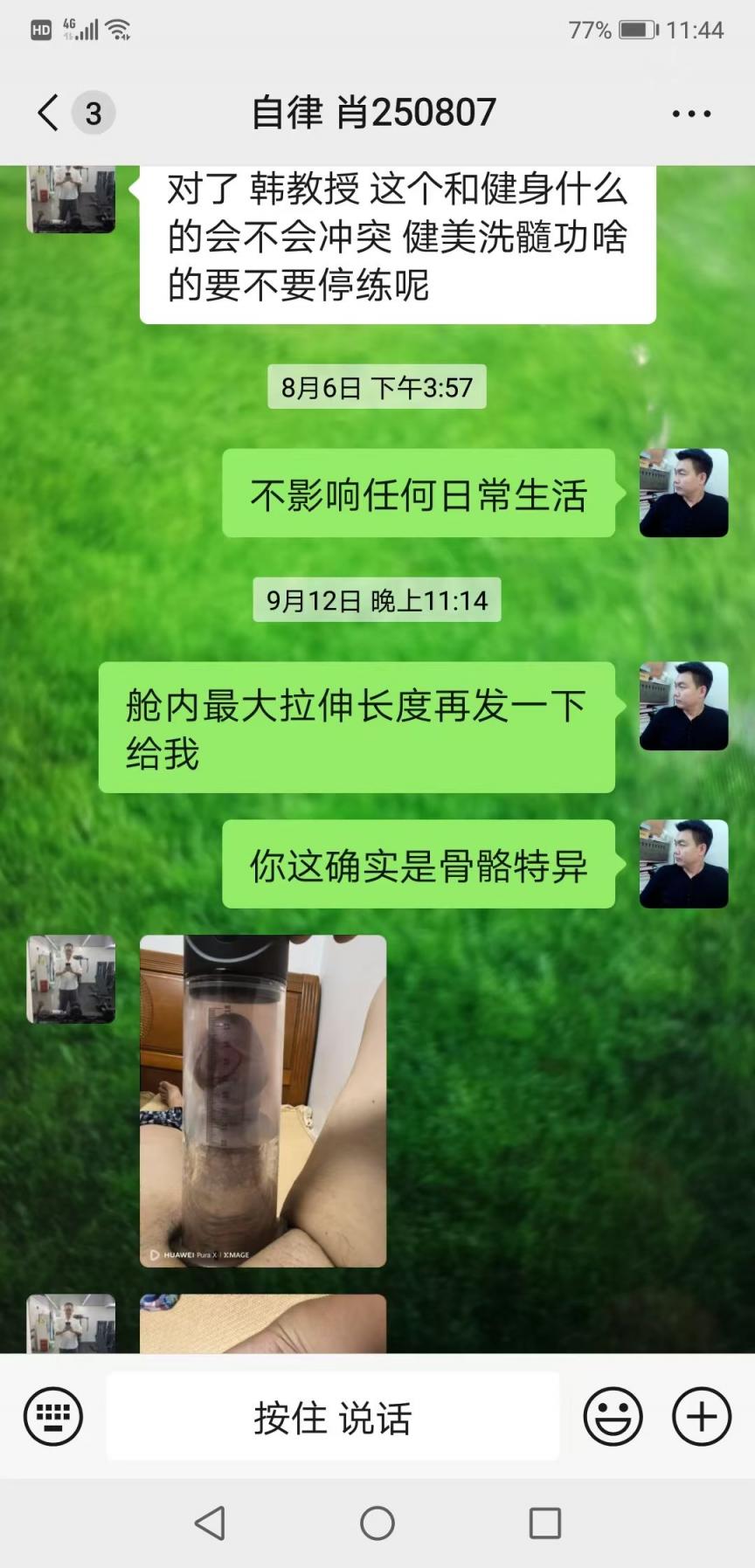Screen dimensions: 755x1568
Task: Open avatar beside 你这确实是骨骼特异
Action: (683, 864)
